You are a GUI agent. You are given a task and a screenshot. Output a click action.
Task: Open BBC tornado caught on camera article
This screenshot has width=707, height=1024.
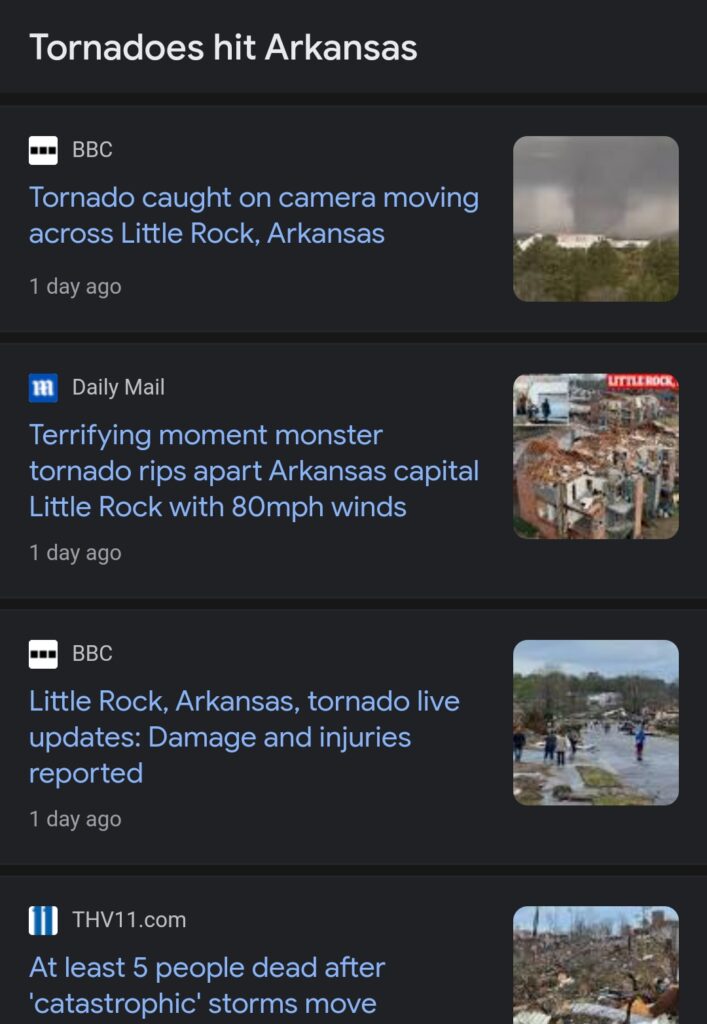[254, 216]
